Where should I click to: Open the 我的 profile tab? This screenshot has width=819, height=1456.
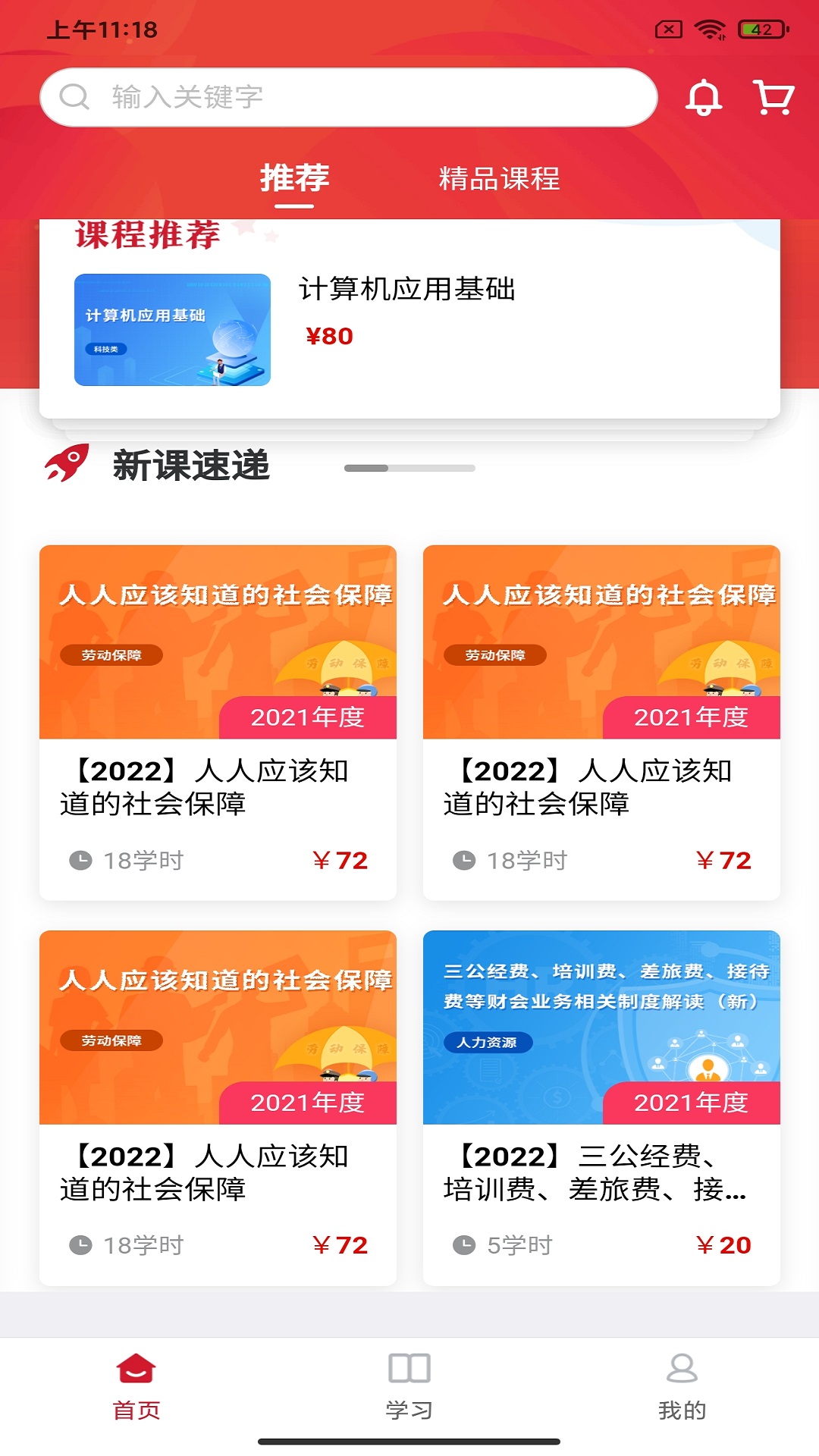coord(682,1386)
